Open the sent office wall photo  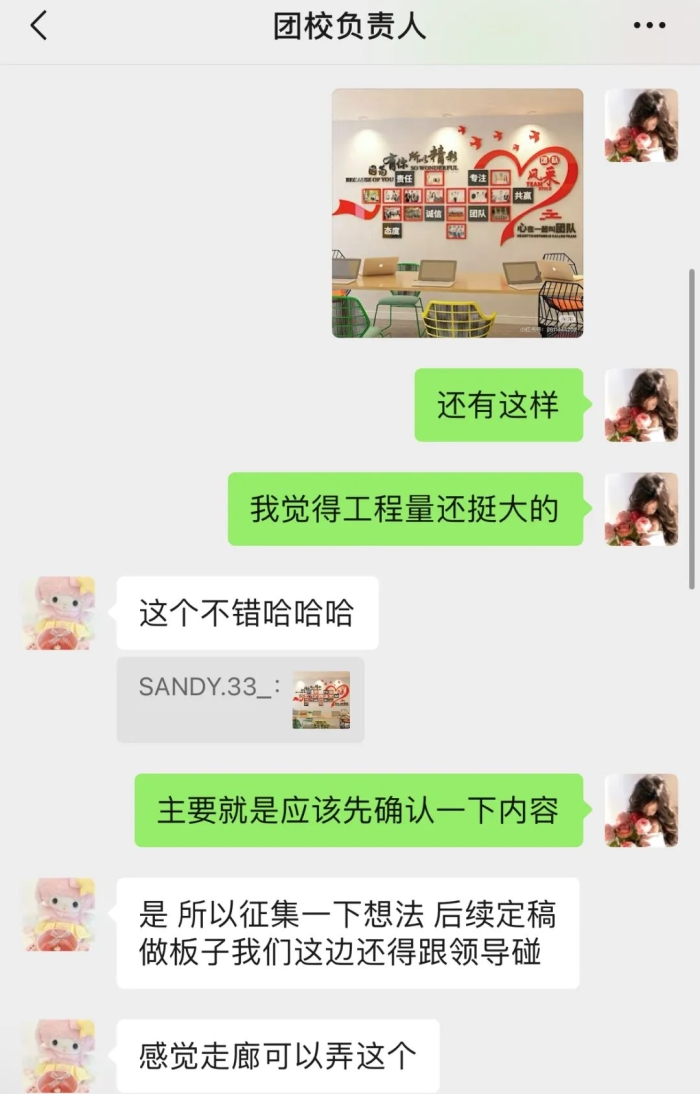click(457, 213)
